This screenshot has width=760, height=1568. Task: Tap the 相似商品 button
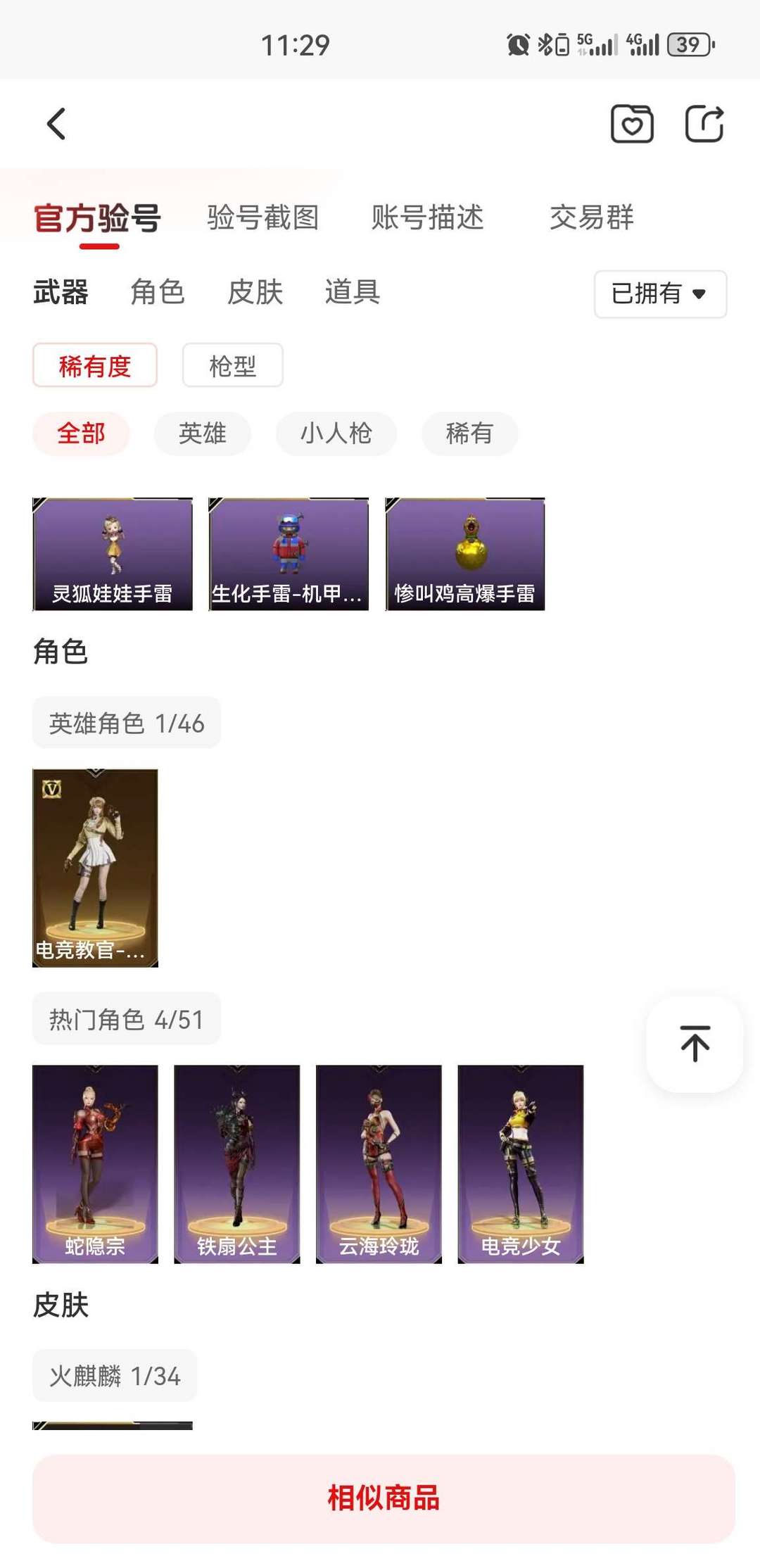pyautogui.click(x=384, y=1498)
